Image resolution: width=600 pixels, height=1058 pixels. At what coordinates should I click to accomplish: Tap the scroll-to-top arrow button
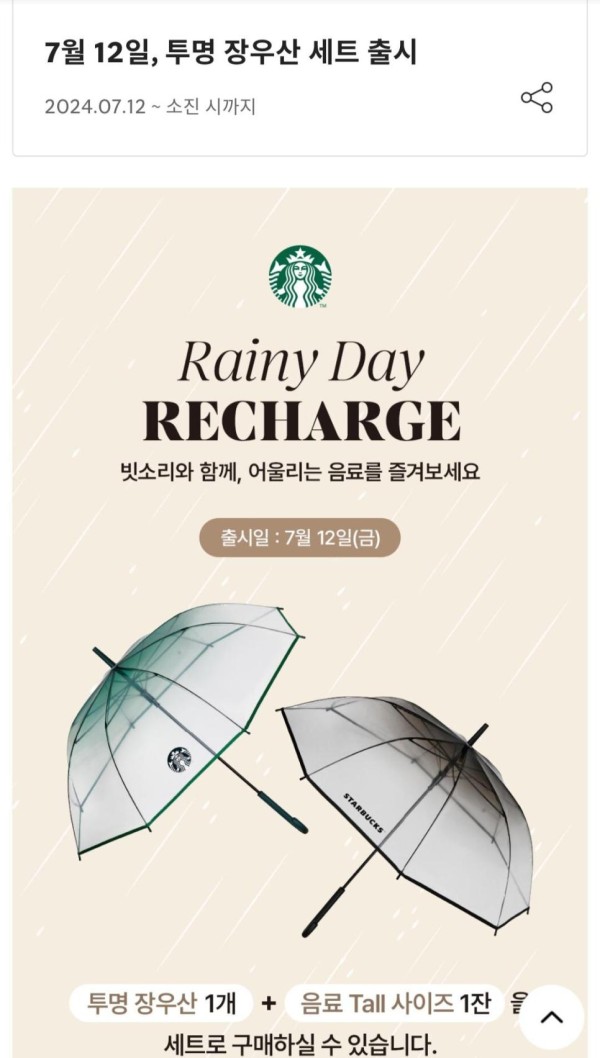point(551,1017)
